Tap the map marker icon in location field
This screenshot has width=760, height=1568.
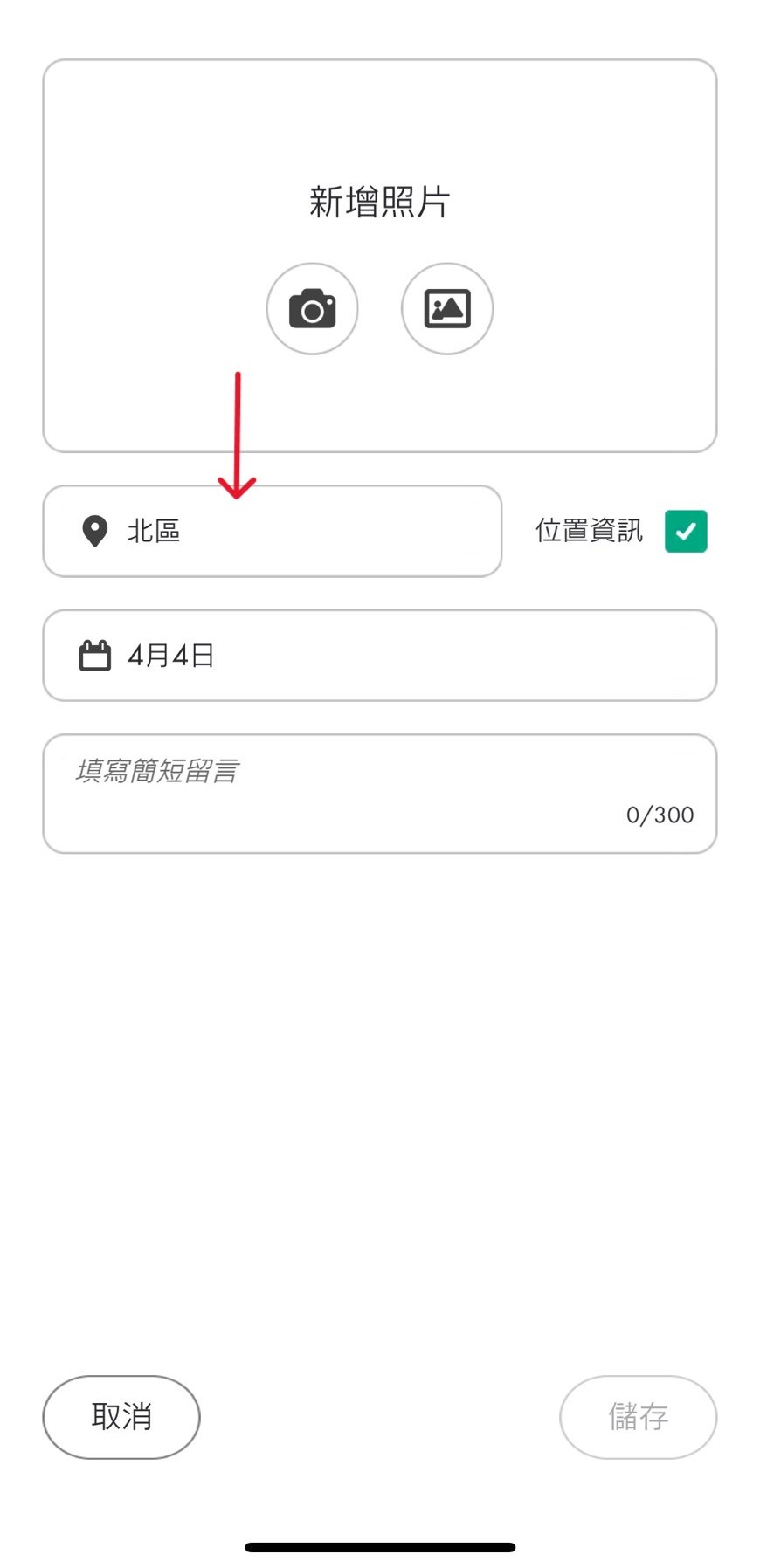94,531
